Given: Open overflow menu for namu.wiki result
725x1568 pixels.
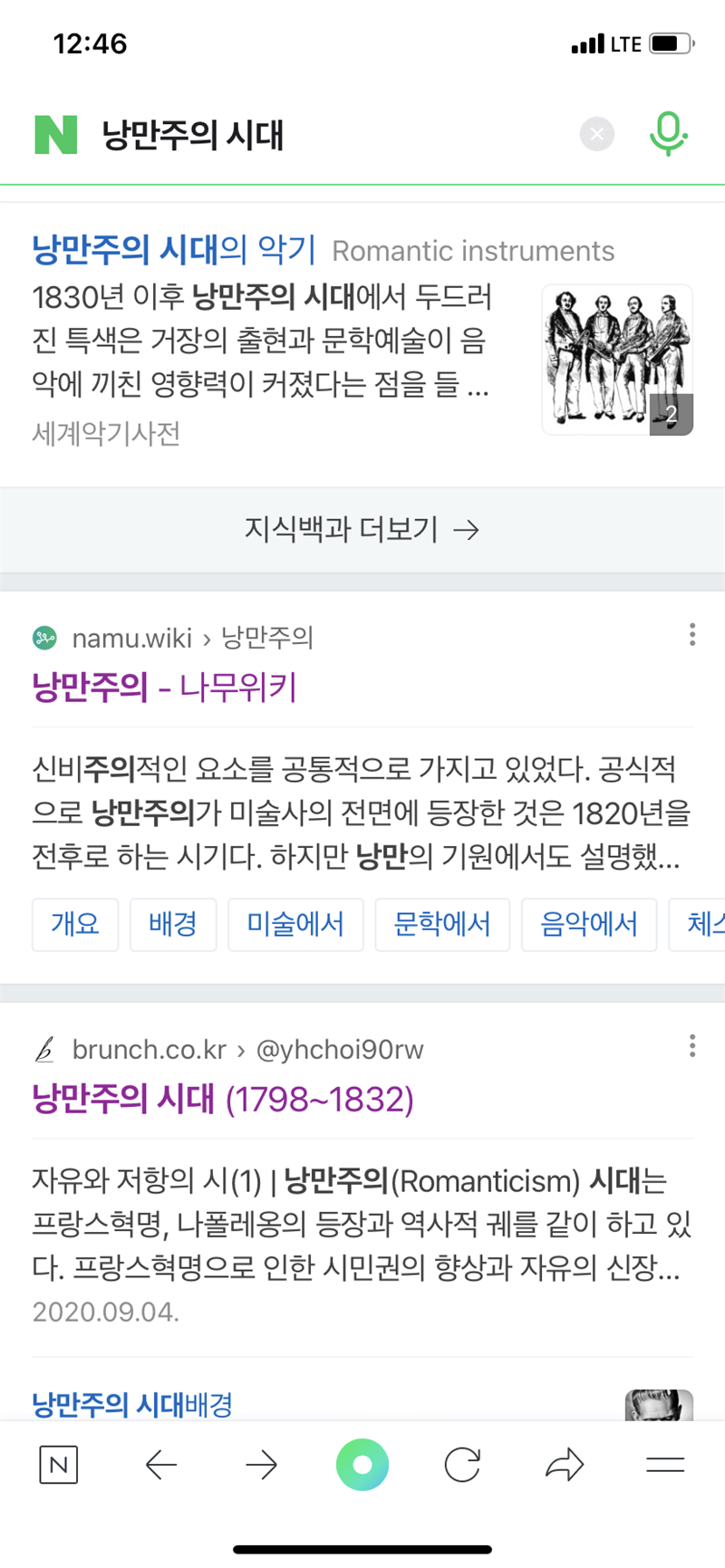Looking at the screenshot, I should tap(692, 634).
